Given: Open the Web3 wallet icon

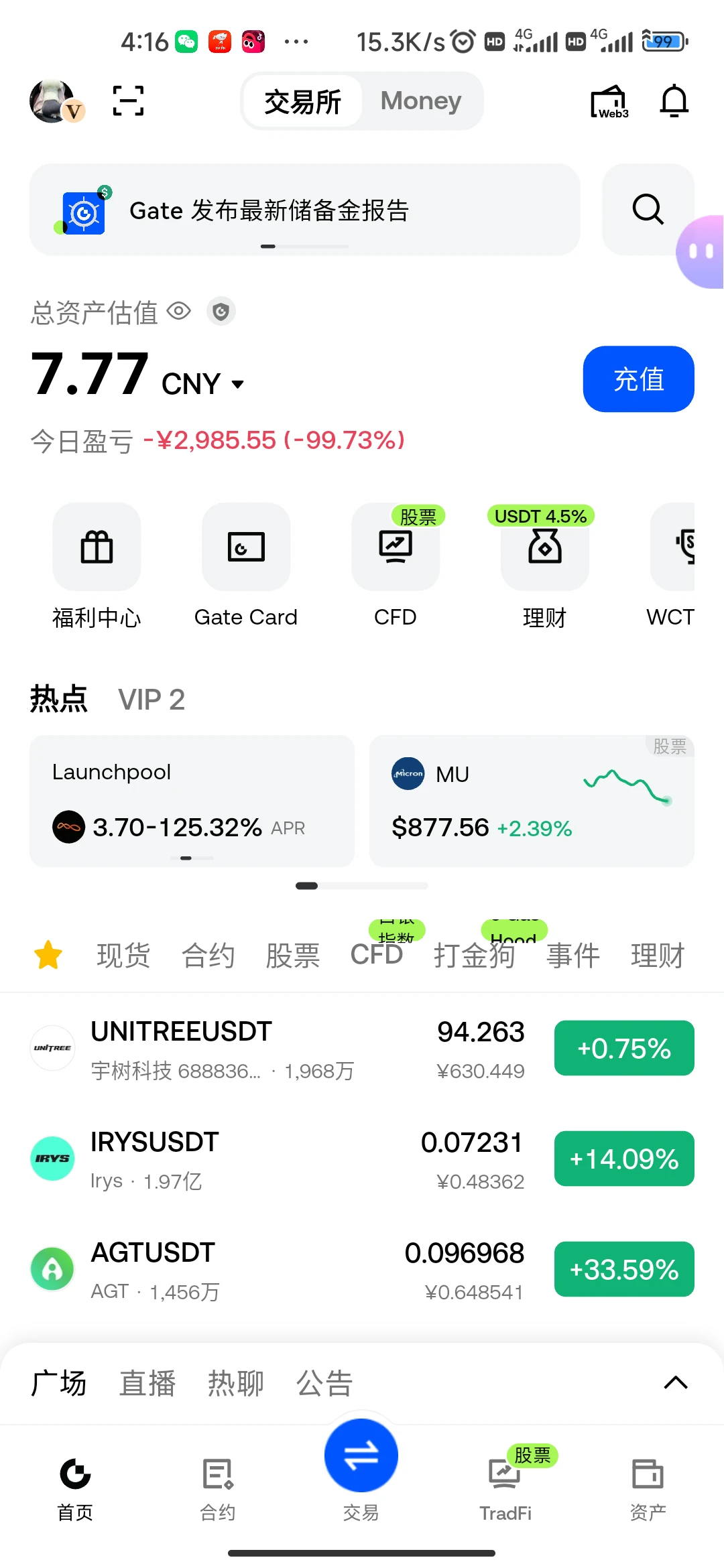Looking at the screenshot, I should coord(609,102).
